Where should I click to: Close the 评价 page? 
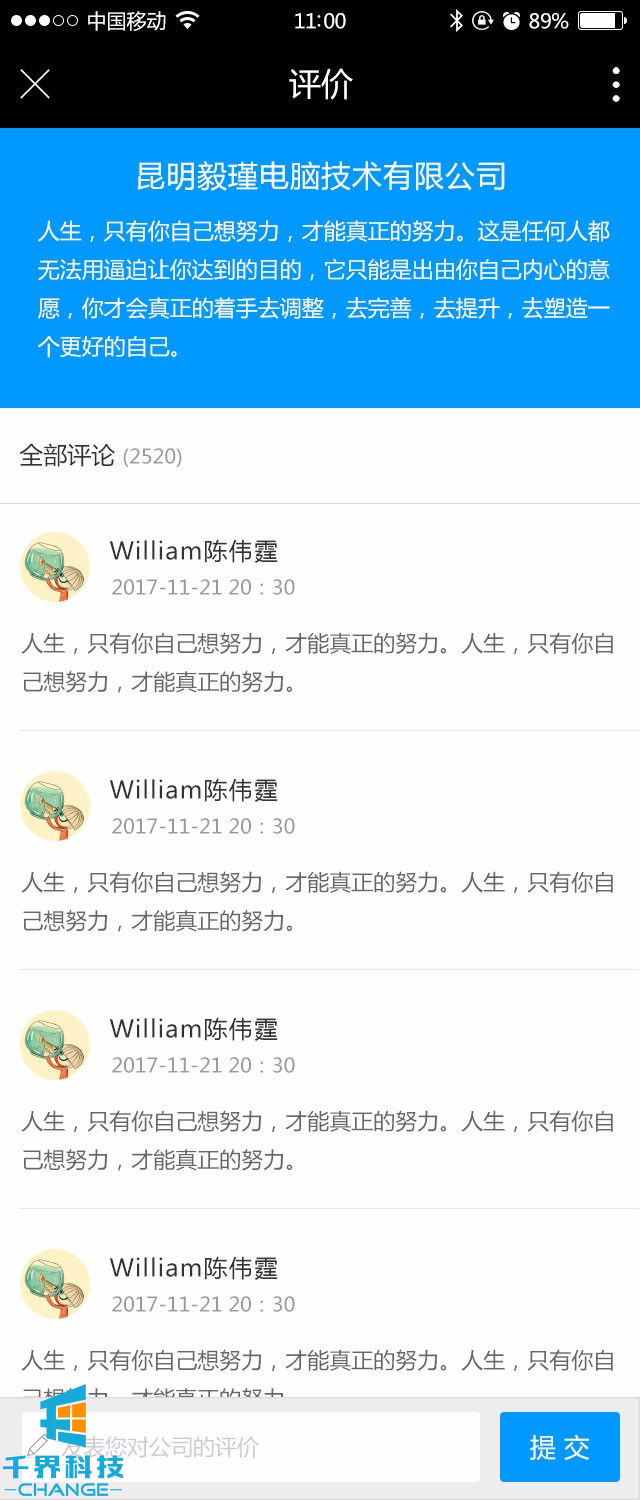click(x=35, y=85)
